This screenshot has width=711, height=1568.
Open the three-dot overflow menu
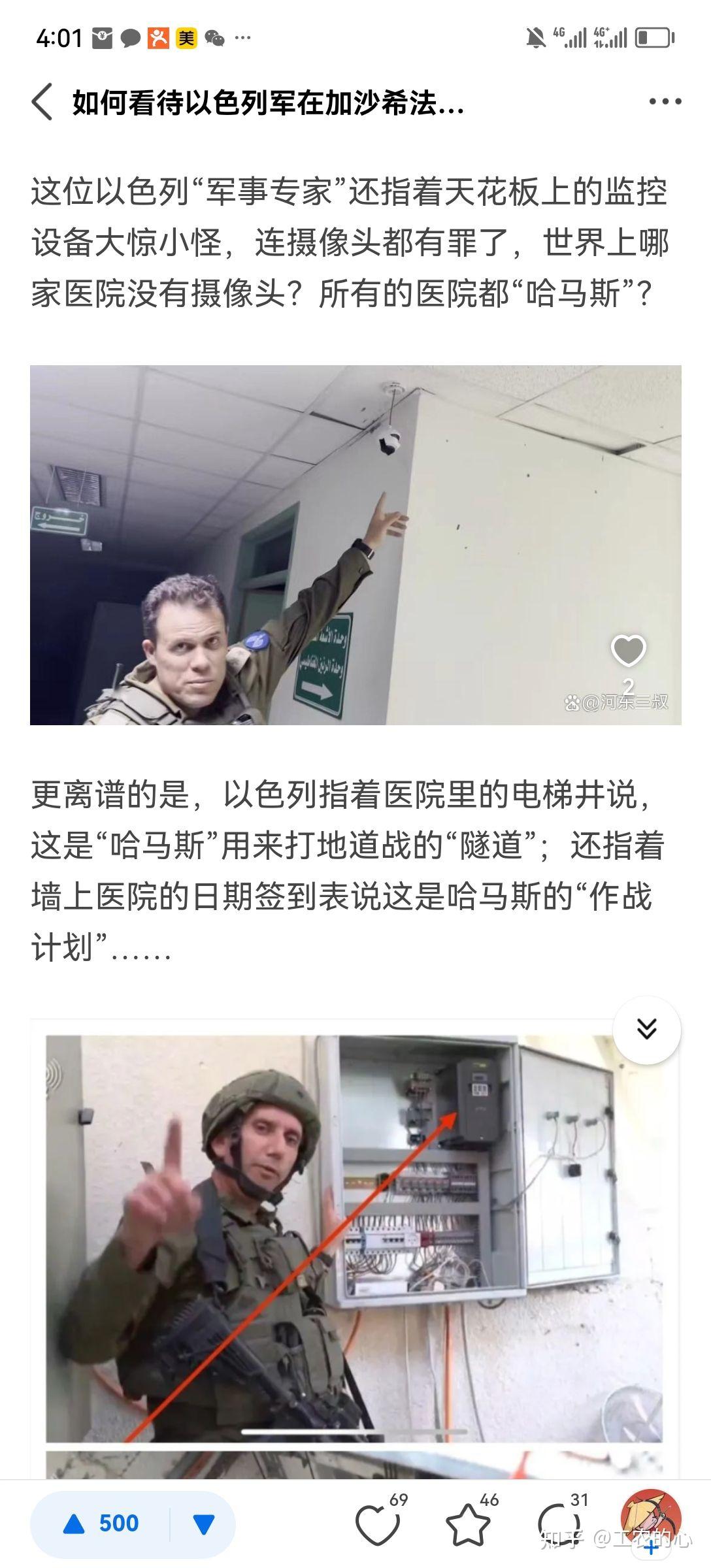[x=665, y=101]
